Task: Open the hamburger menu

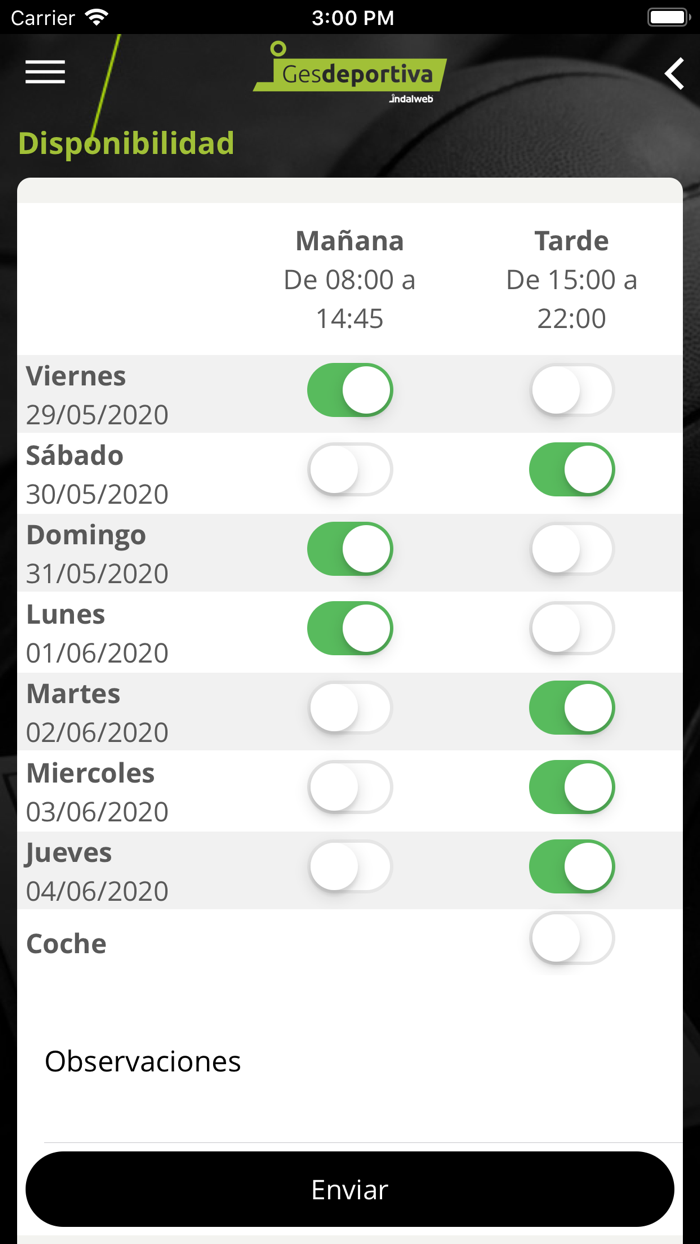Action: tap(45, 72)
